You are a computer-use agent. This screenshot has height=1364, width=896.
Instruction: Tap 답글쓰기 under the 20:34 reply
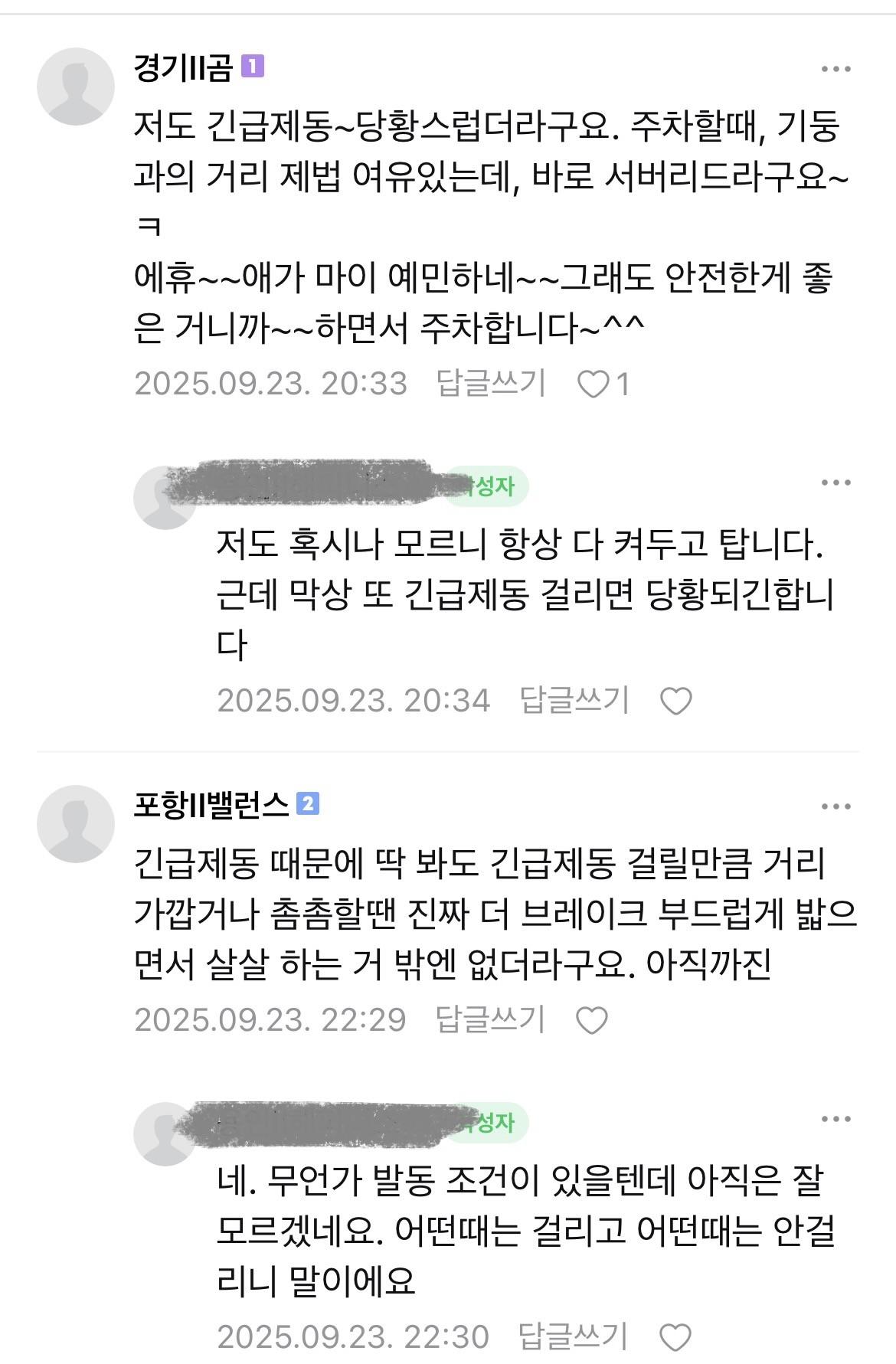point(574,700)
